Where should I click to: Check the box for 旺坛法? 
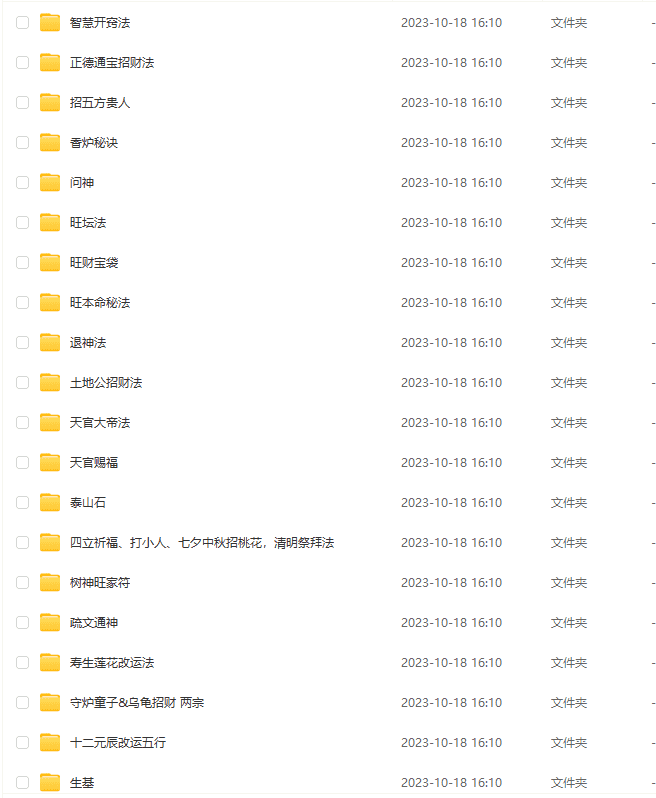[x=22, y=222]
